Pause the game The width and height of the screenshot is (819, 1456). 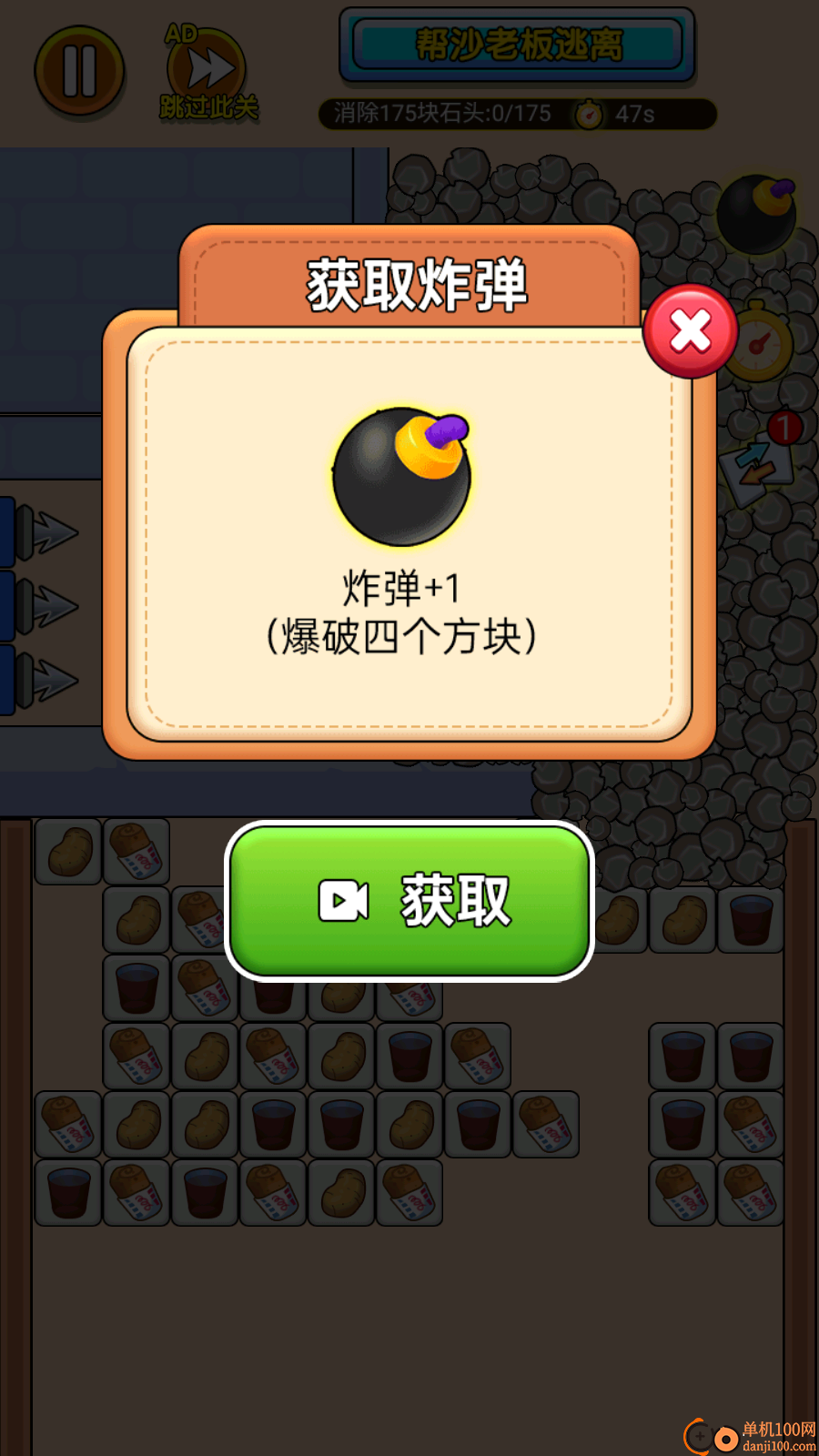tap(78, 71)
